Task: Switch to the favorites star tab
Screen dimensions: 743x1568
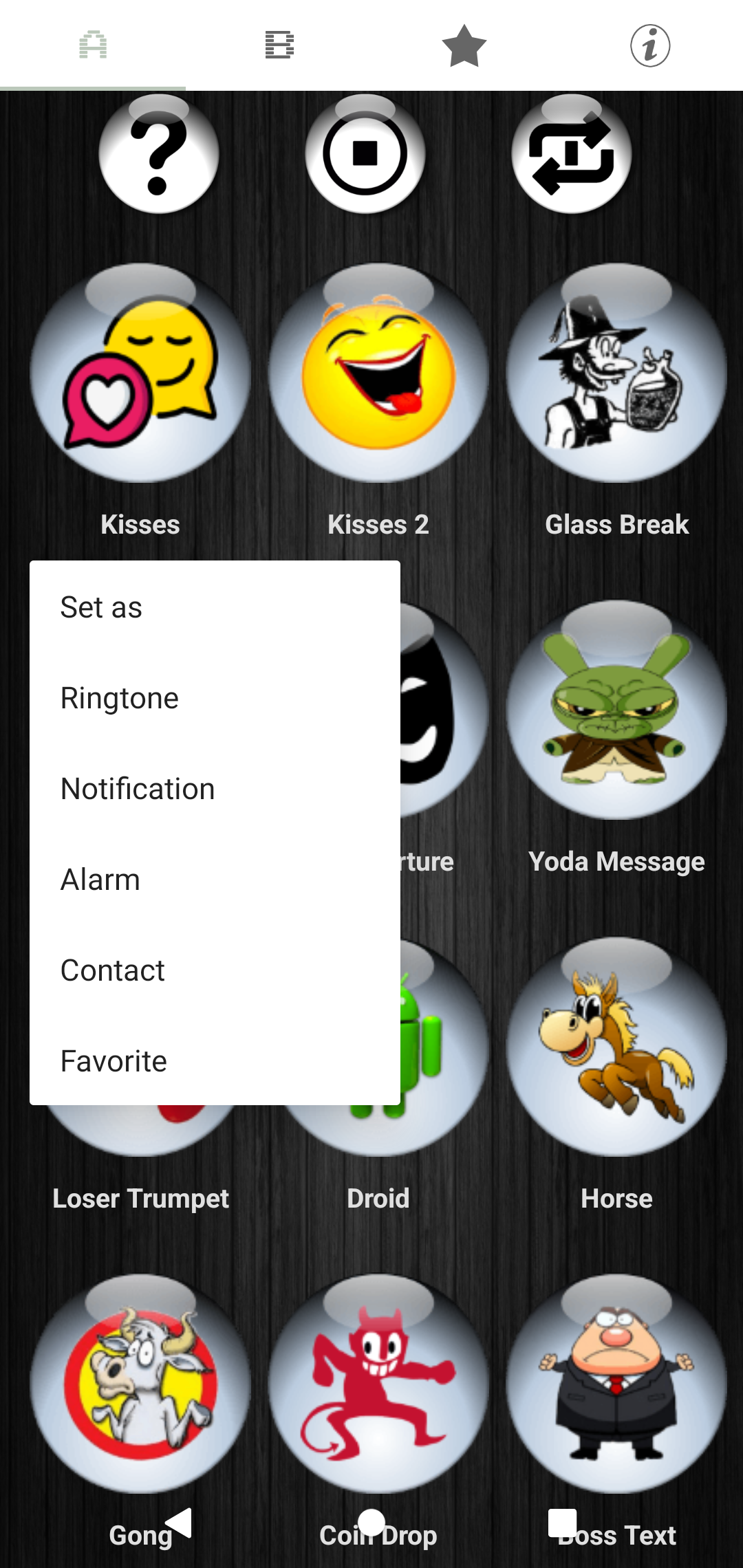Action: point(464,45)
